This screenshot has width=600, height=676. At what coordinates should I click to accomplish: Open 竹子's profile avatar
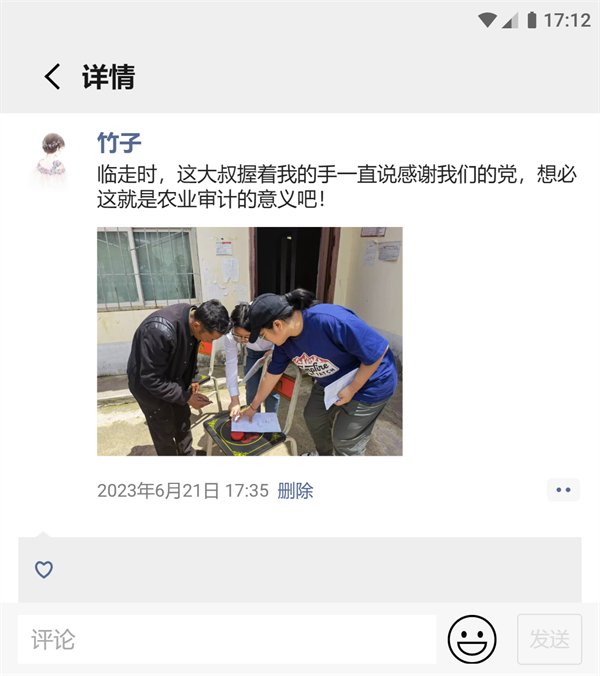[x=48, y=158]
